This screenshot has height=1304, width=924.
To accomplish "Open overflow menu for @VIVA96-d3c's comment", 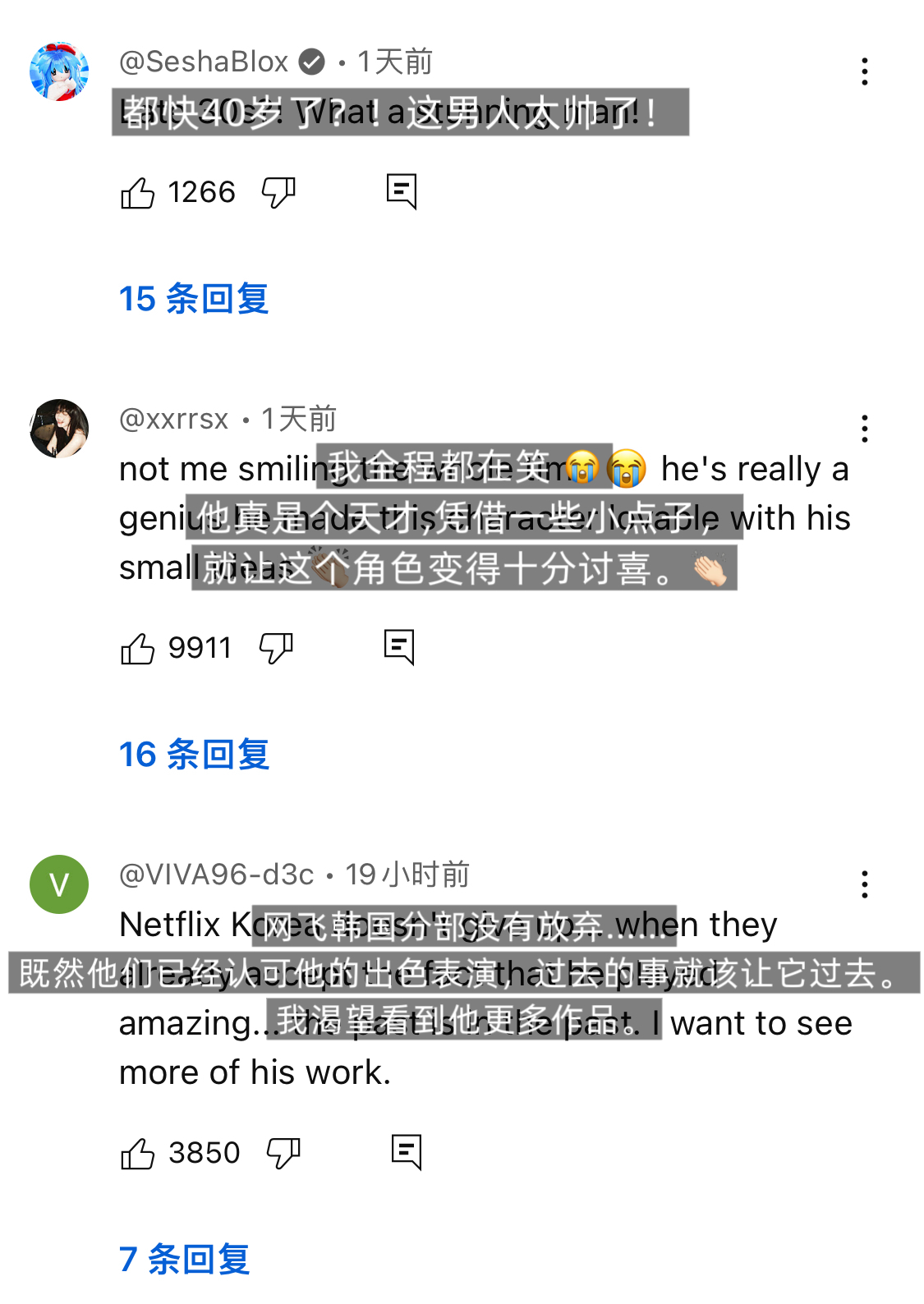I will (864, 884).
